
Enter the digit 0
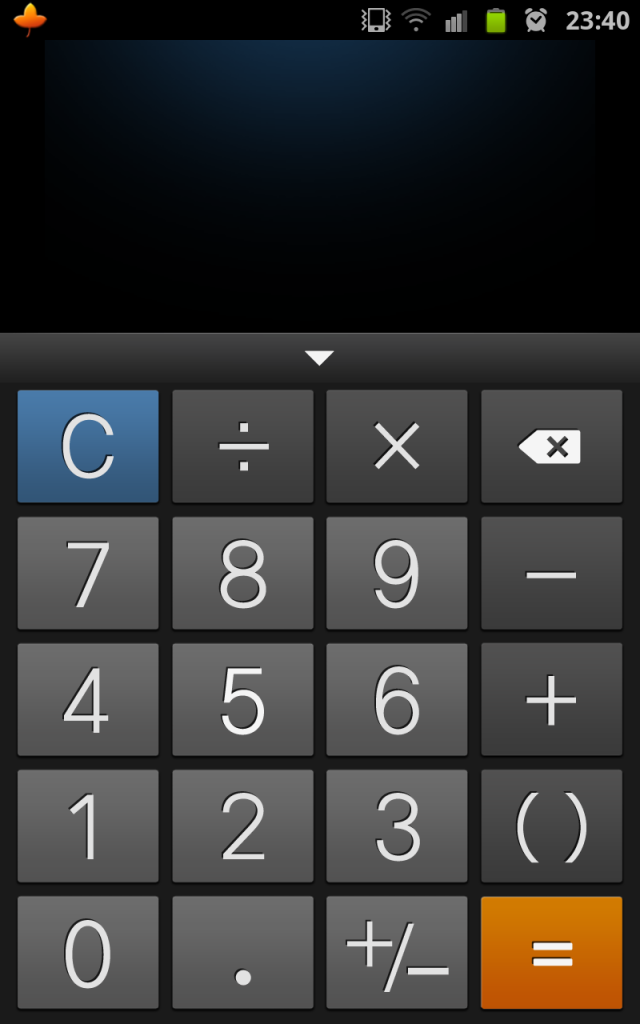(88, 952)
